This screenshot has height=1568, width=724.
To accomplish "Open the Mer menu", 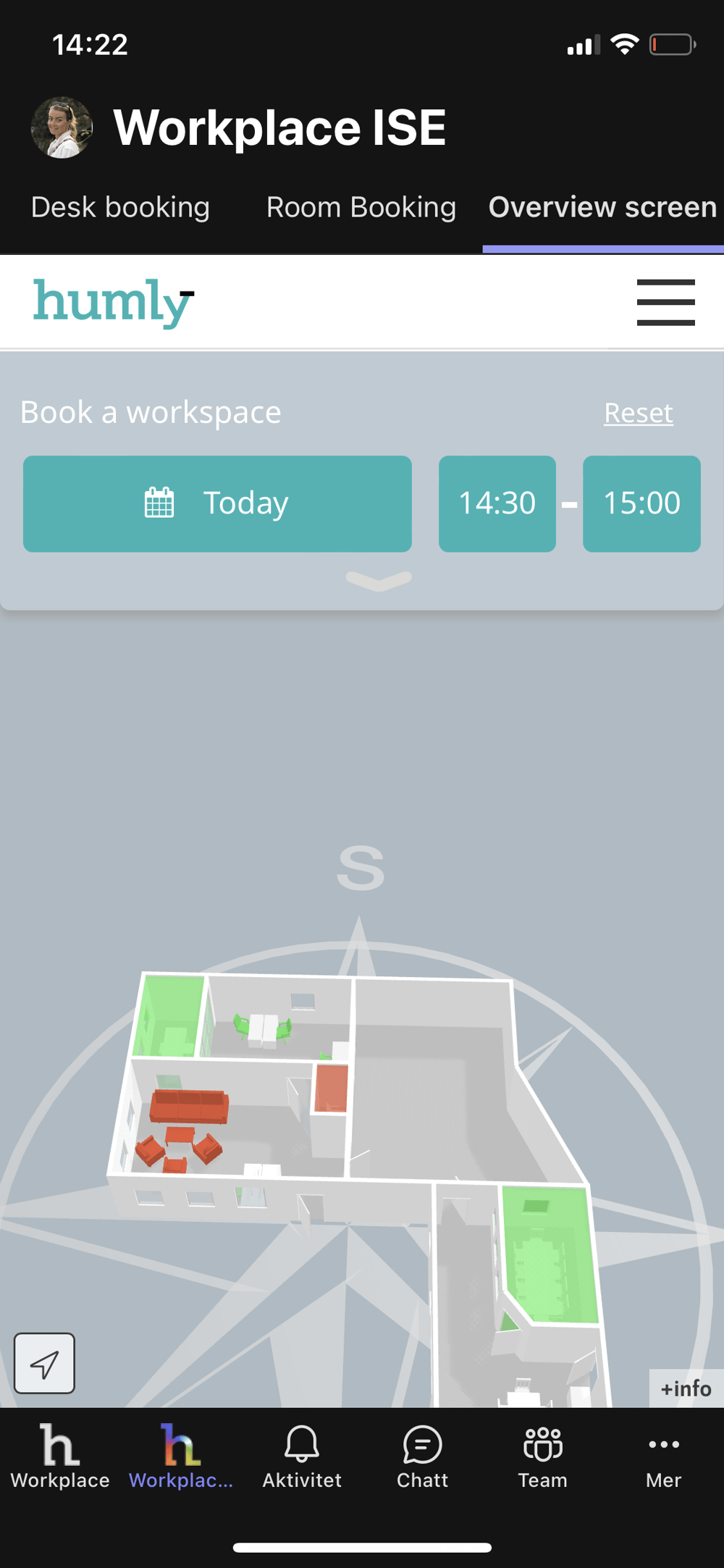I will point(663,1456).
